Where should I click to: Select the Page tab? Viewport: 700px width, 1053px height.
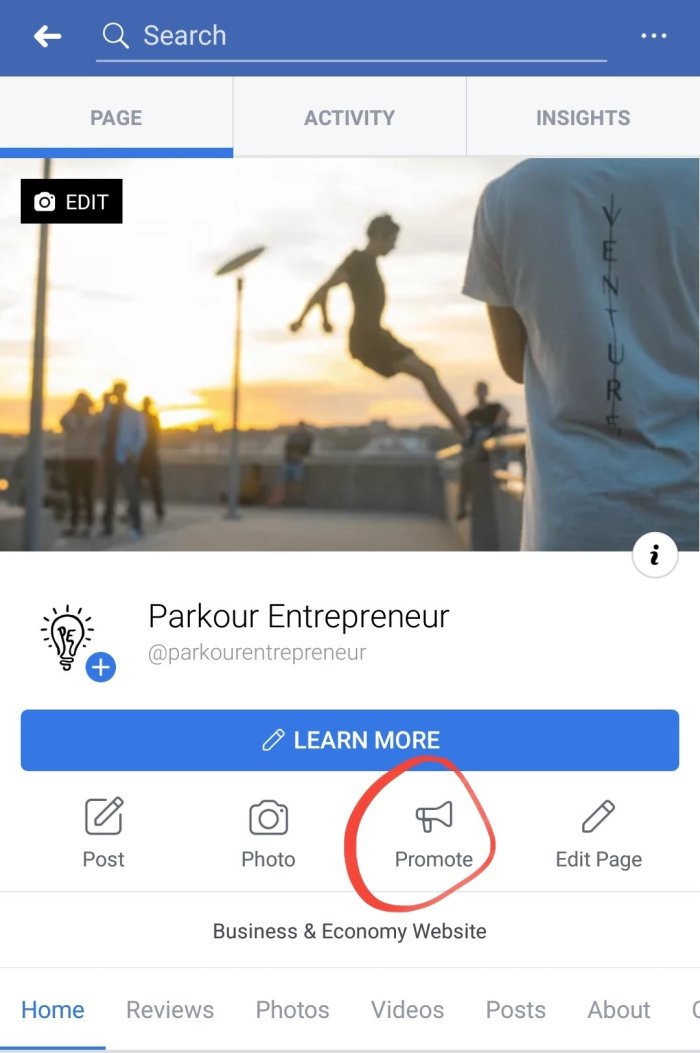(116, 118)
